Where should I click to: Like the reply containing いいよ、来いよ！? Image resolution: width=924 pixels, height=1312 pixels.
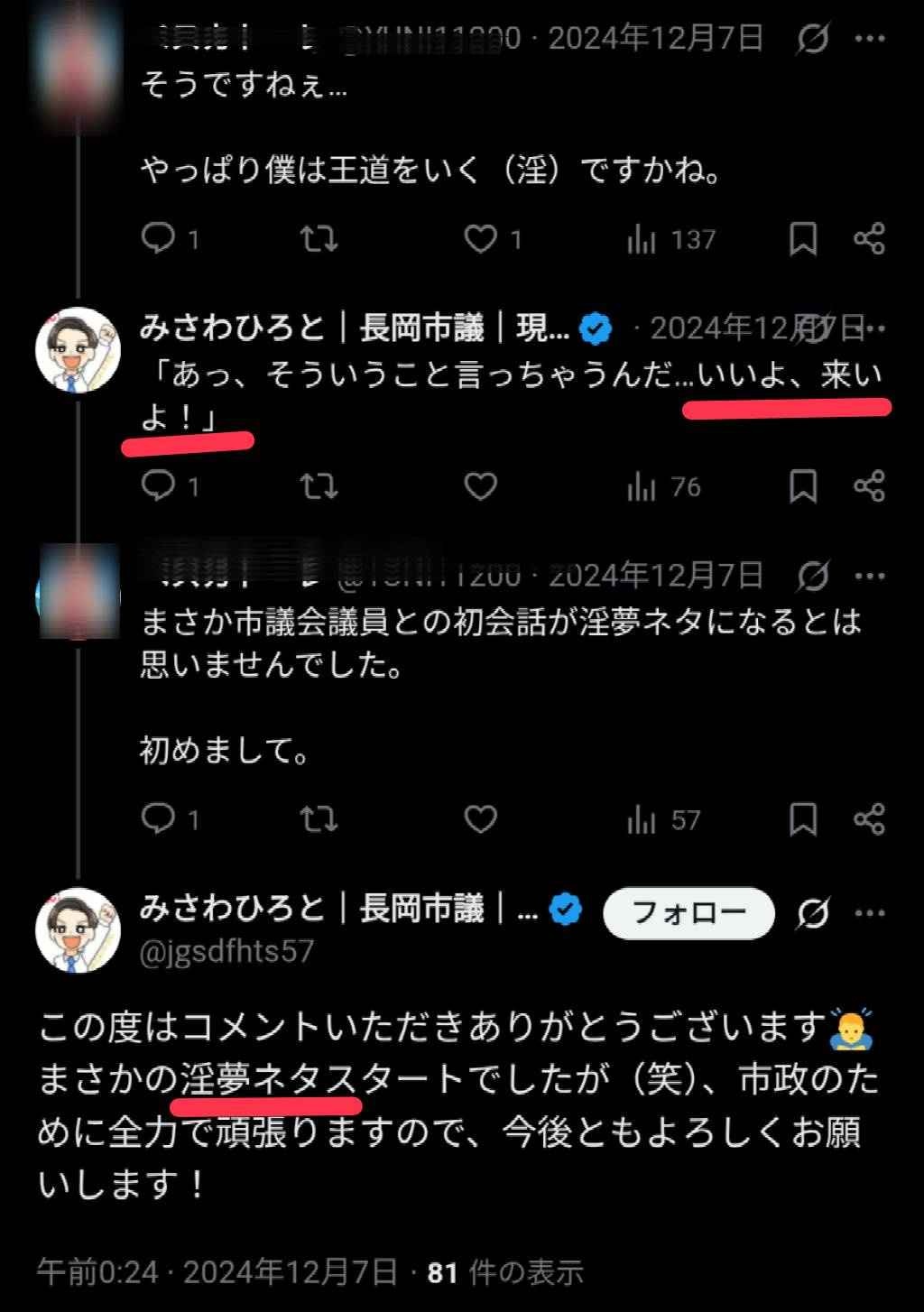[x=480, y=487]
